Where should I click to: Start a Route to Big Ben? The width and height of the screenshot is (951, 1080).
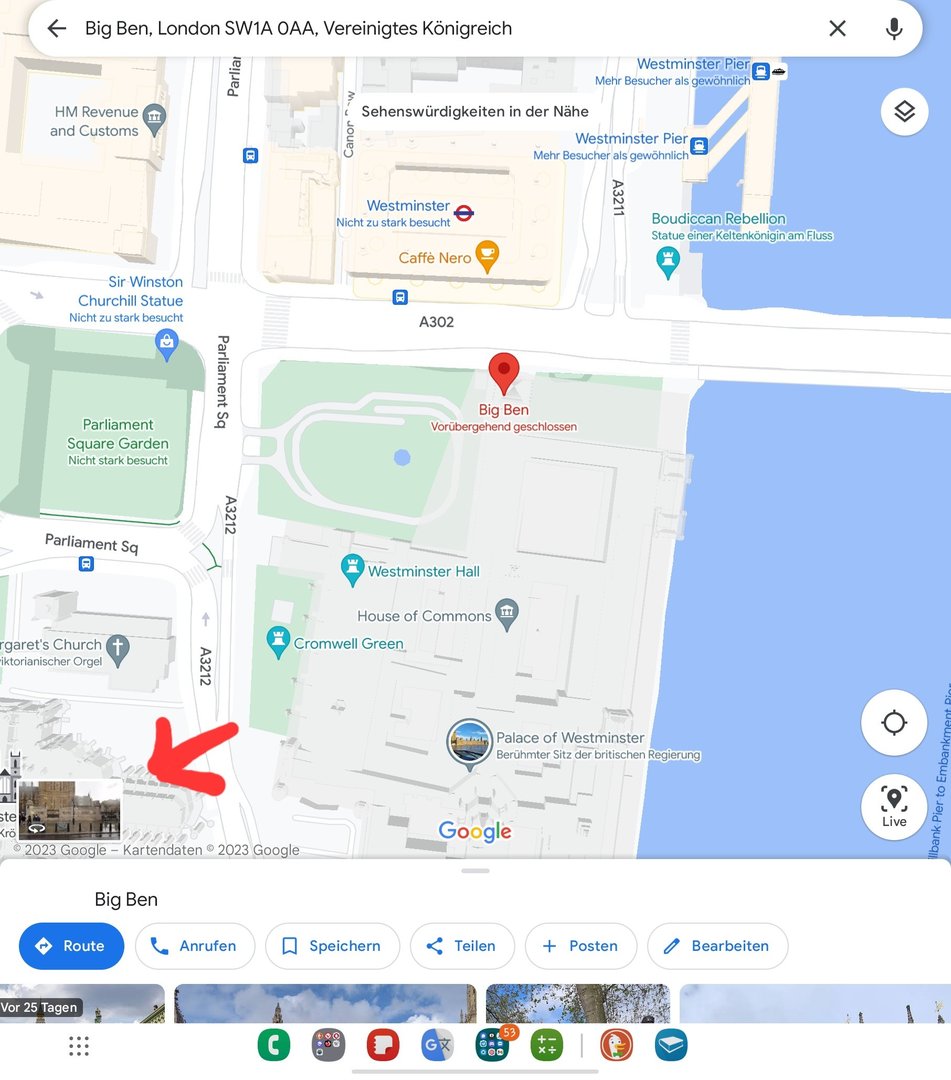[x=71, y=946]
